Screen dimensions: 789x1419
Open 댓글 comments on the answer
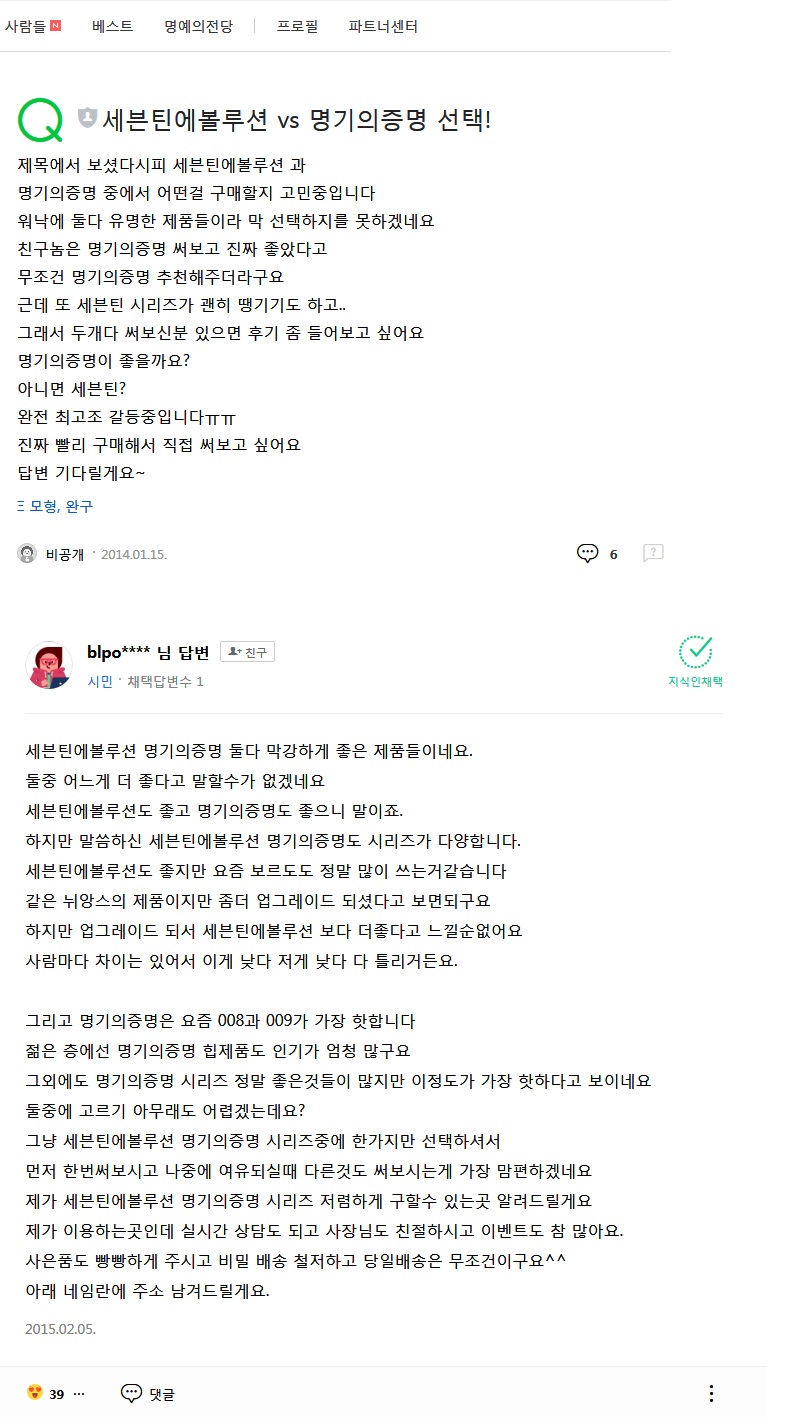click(147, 1393)
